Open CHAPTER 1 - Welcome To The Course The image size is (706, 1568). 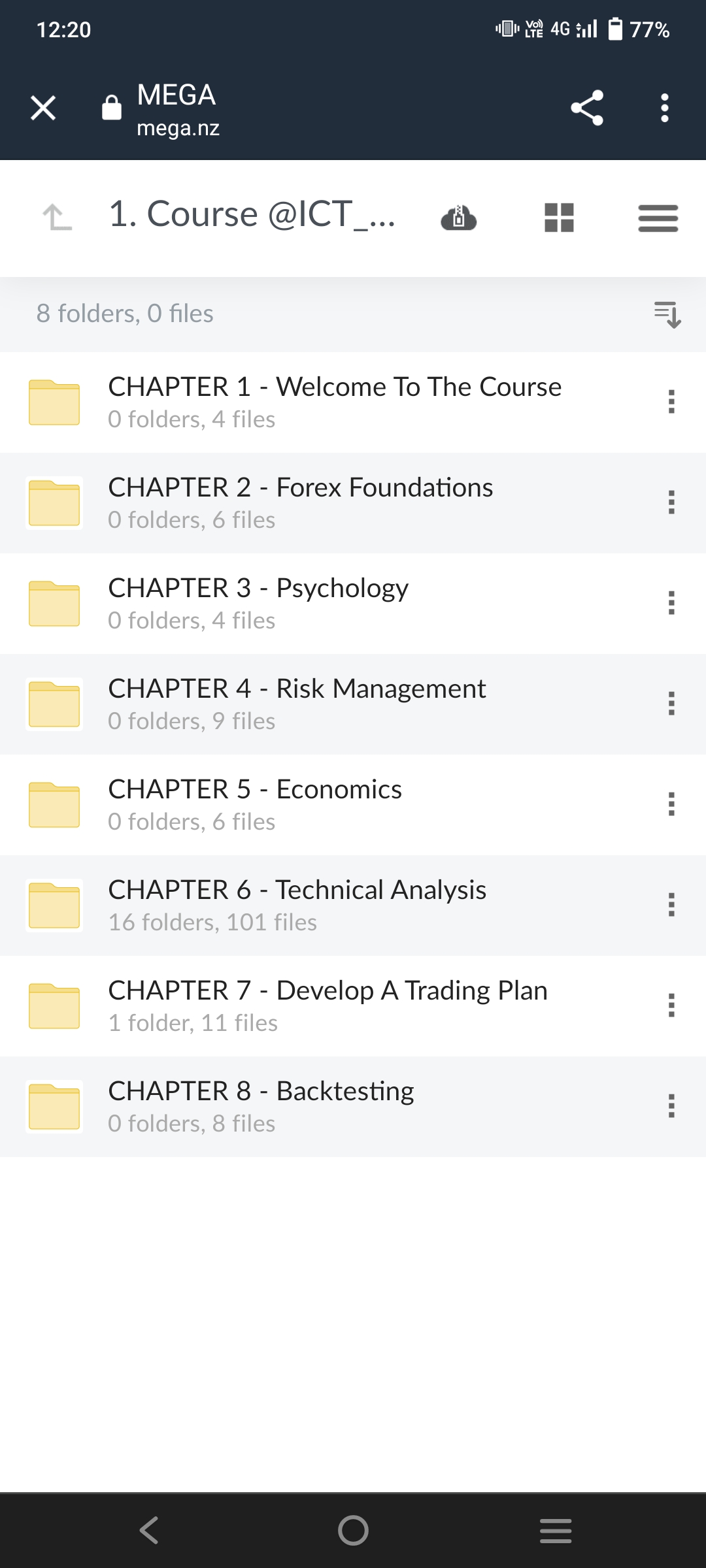coord(334,401)
